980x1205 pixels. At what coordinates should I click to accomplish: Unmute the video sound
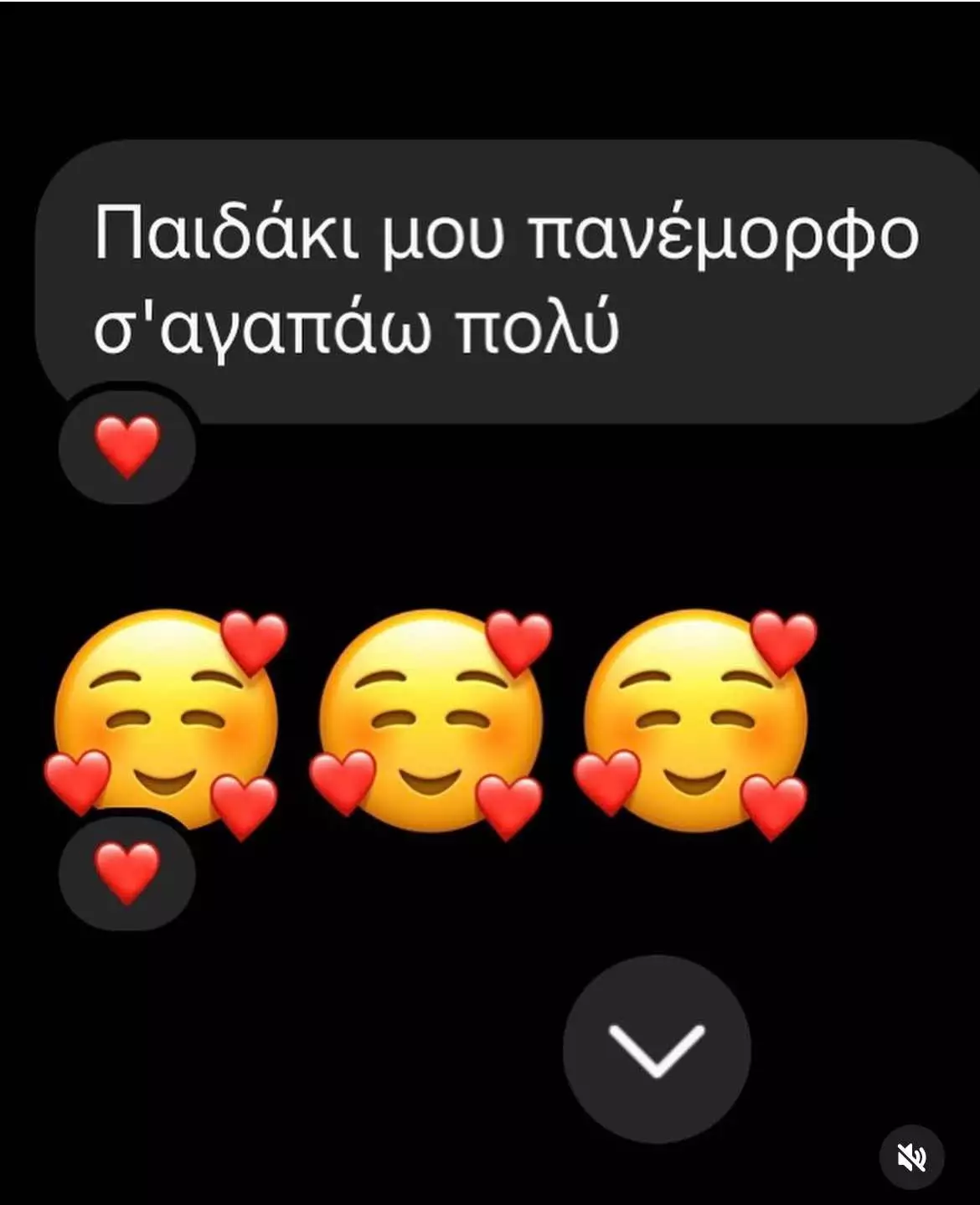[911, 1158]
